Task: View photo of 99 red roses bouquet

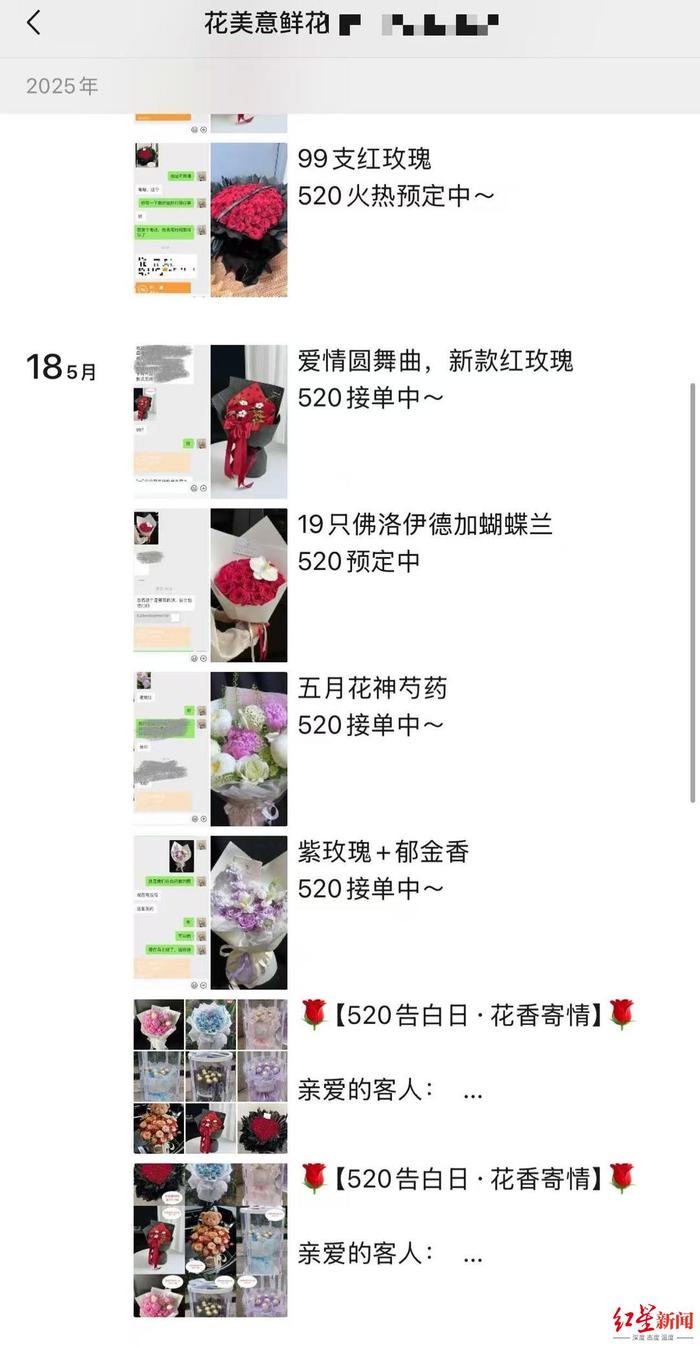Action: [x=249, y=219]
